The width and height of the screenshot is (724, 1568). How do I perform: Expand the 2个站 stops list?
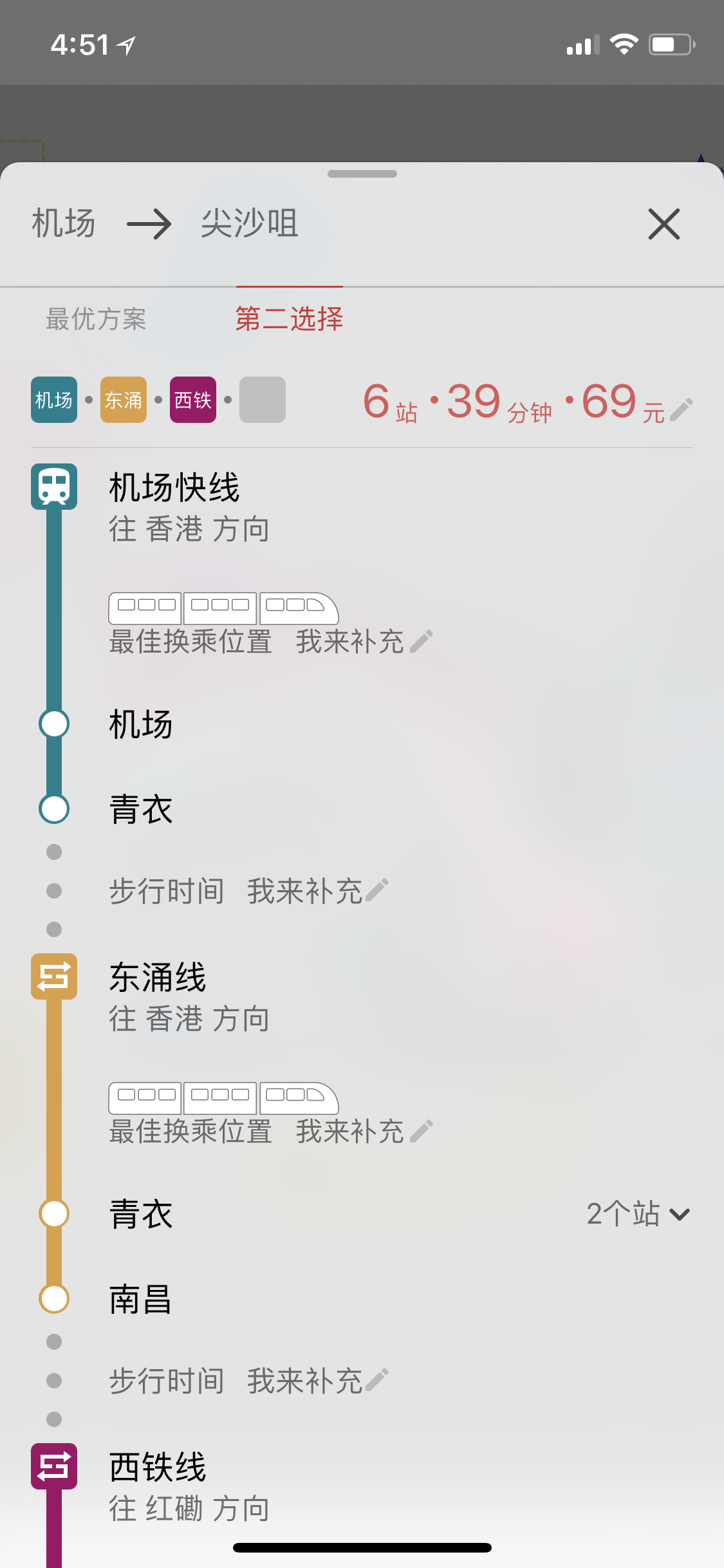coord(638,1214)
